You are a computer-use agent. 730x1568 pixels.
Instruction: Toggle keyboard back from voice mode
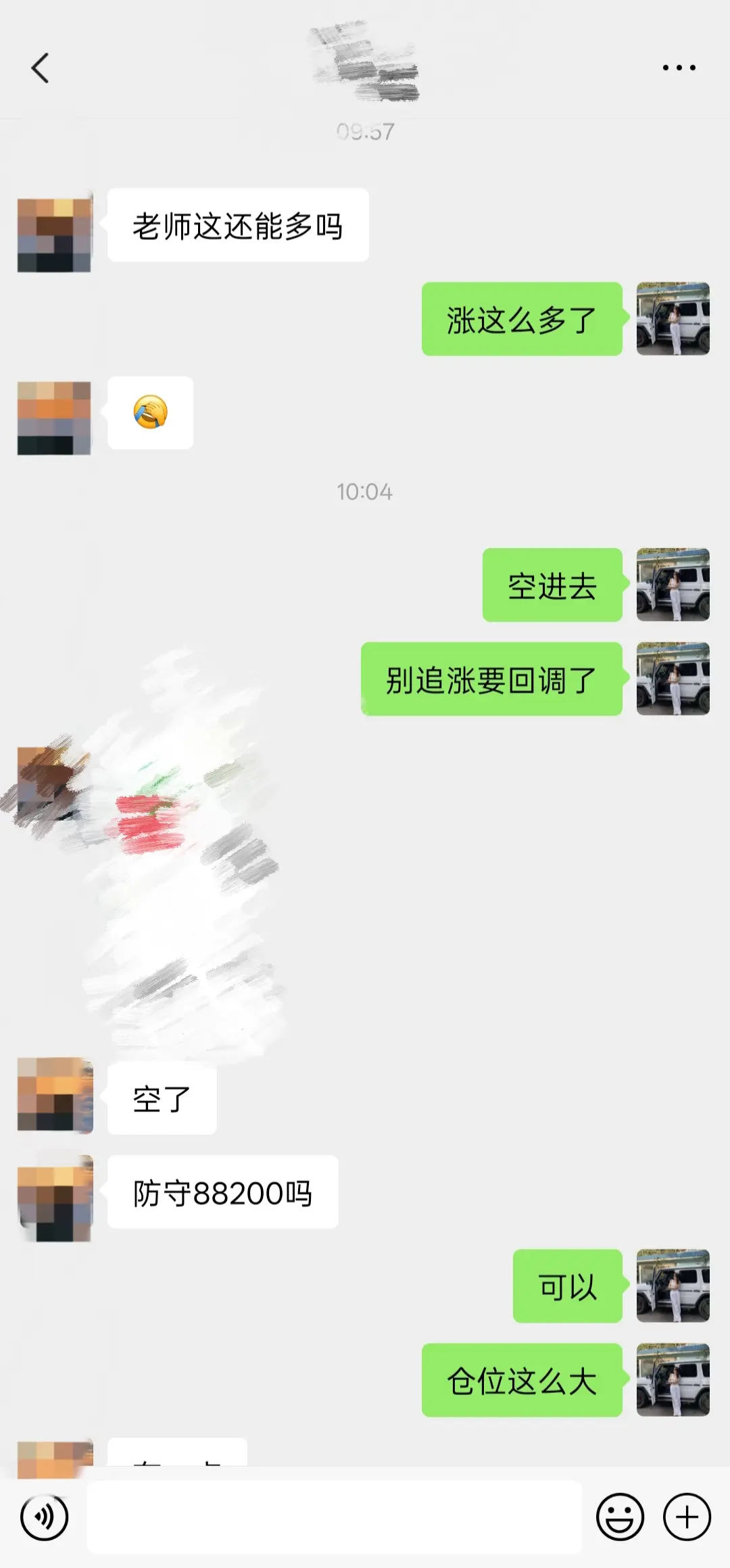point(45,1516)
